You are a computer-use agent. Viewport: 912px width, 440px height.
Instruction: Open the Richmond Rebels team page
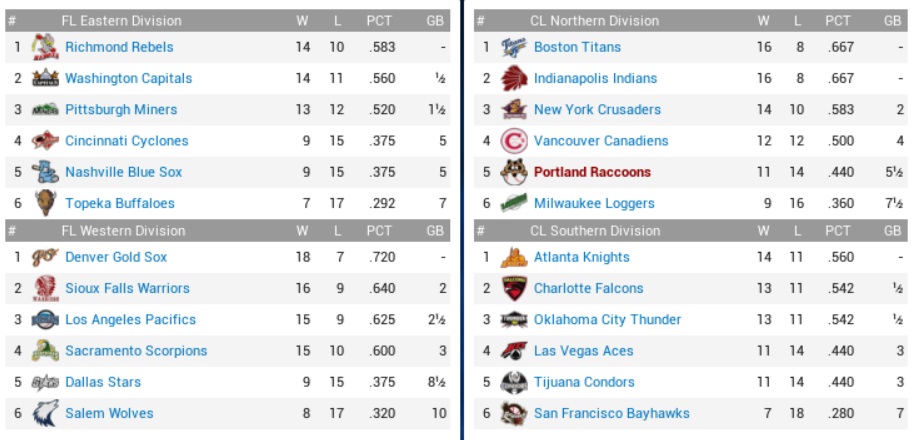[119, 47]
